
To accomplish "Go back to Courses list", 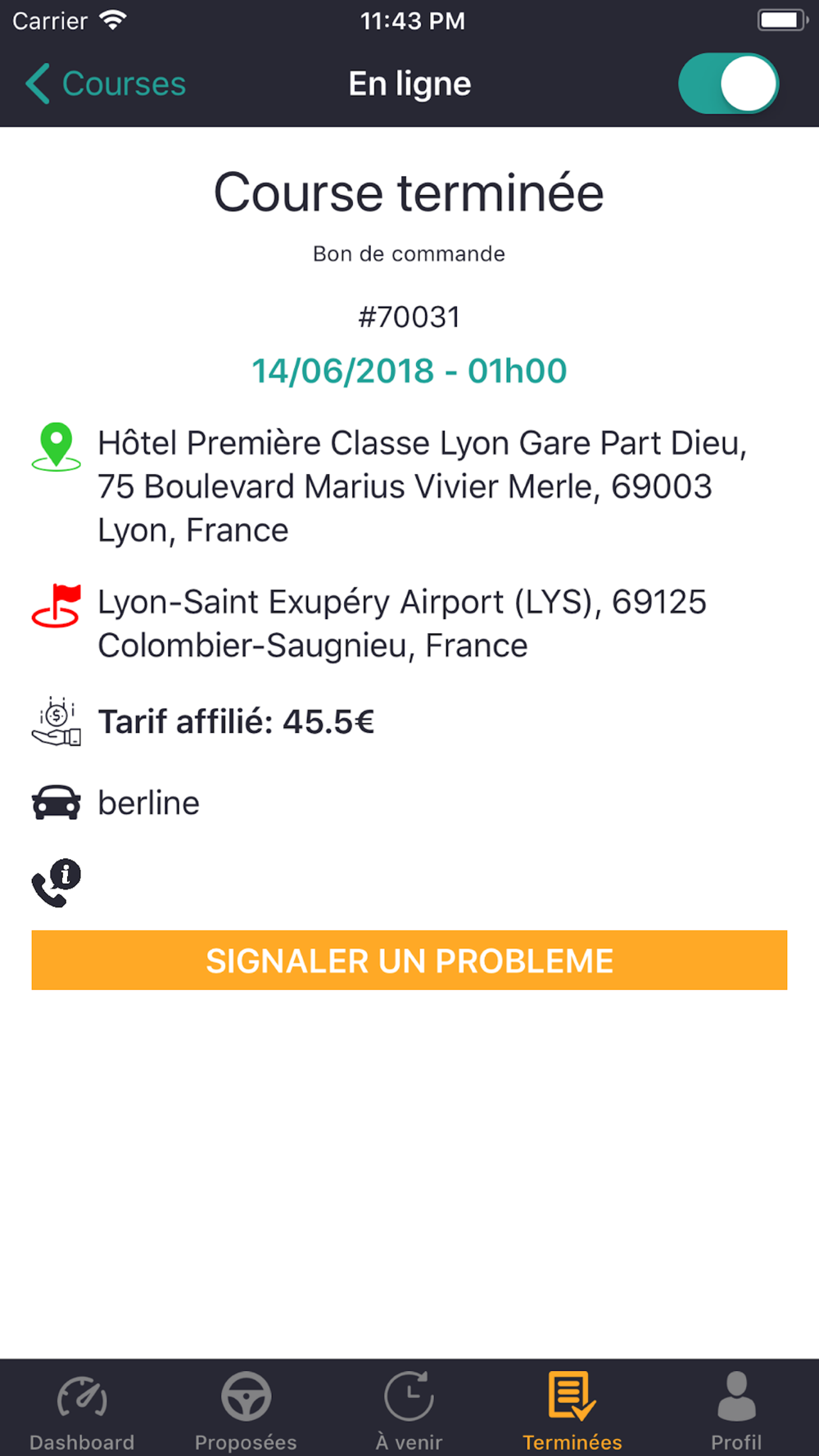I will 106,84.
